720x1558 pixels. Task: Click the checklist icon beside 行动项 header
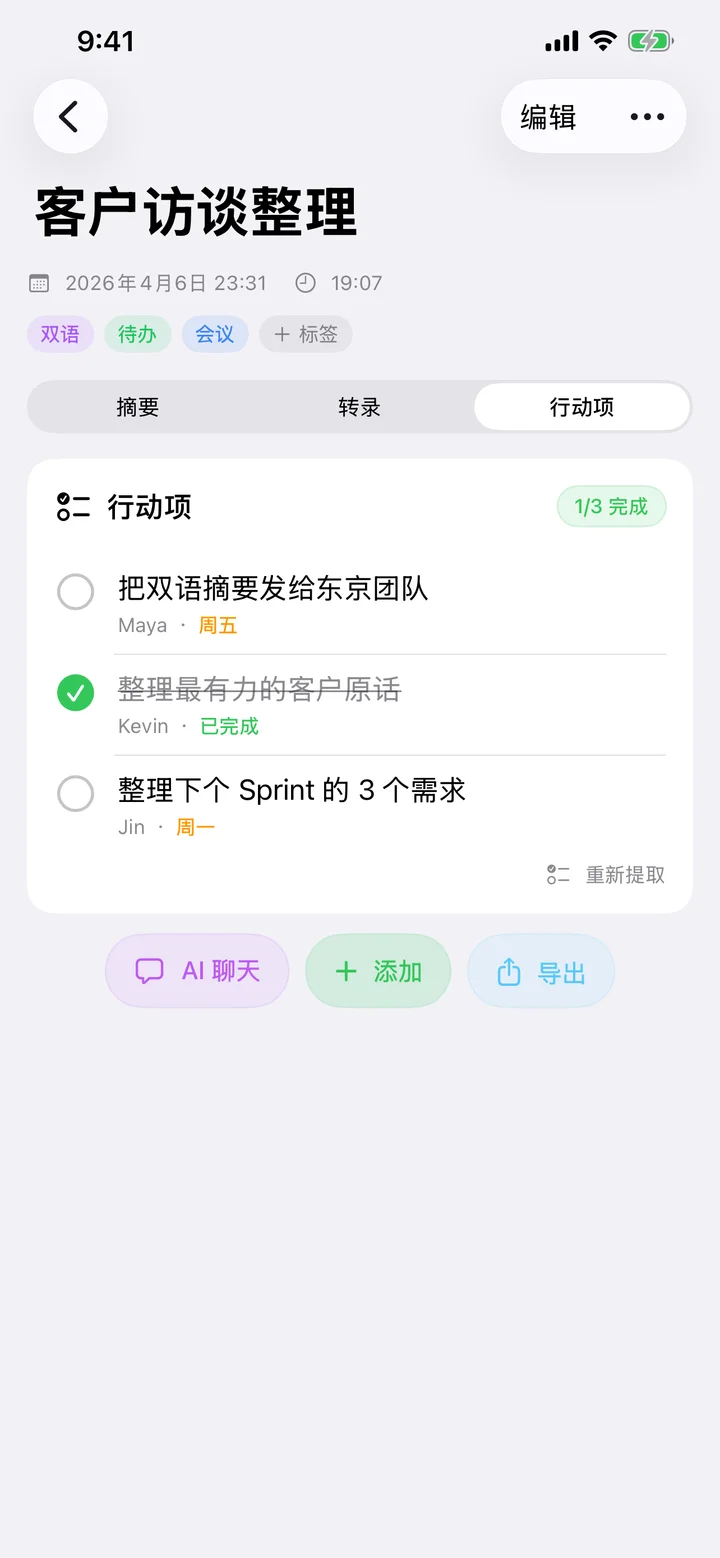point(72,507)
